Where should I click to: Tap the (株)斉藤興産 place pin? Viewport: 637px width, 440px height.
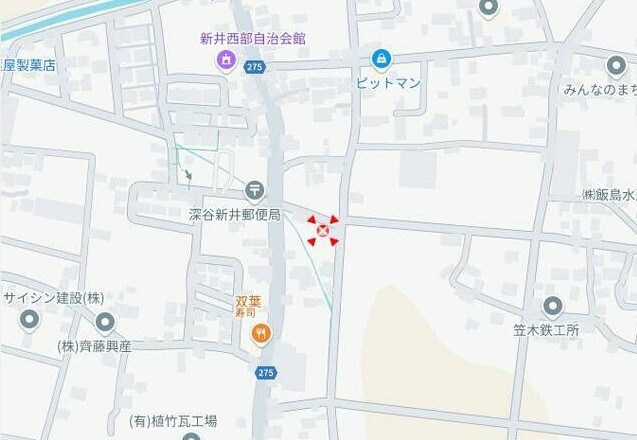tap(105, 323)
